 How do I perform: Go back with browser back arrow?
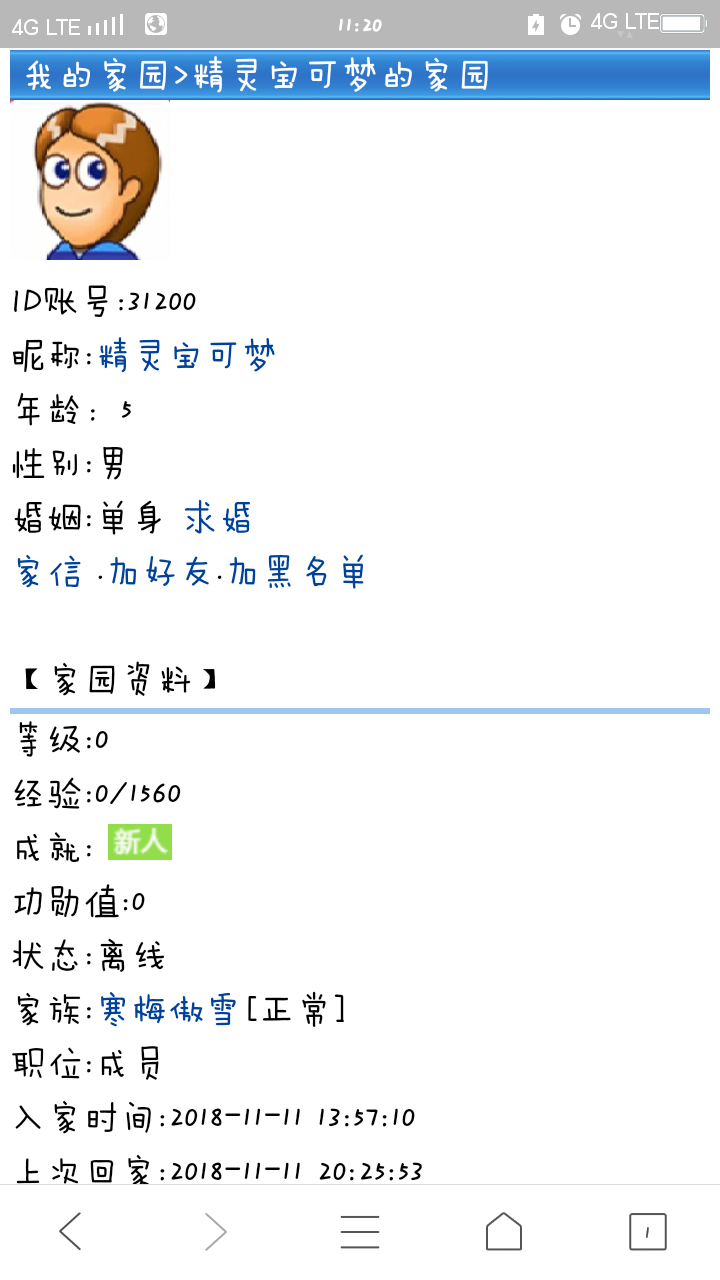(70, 1231)
